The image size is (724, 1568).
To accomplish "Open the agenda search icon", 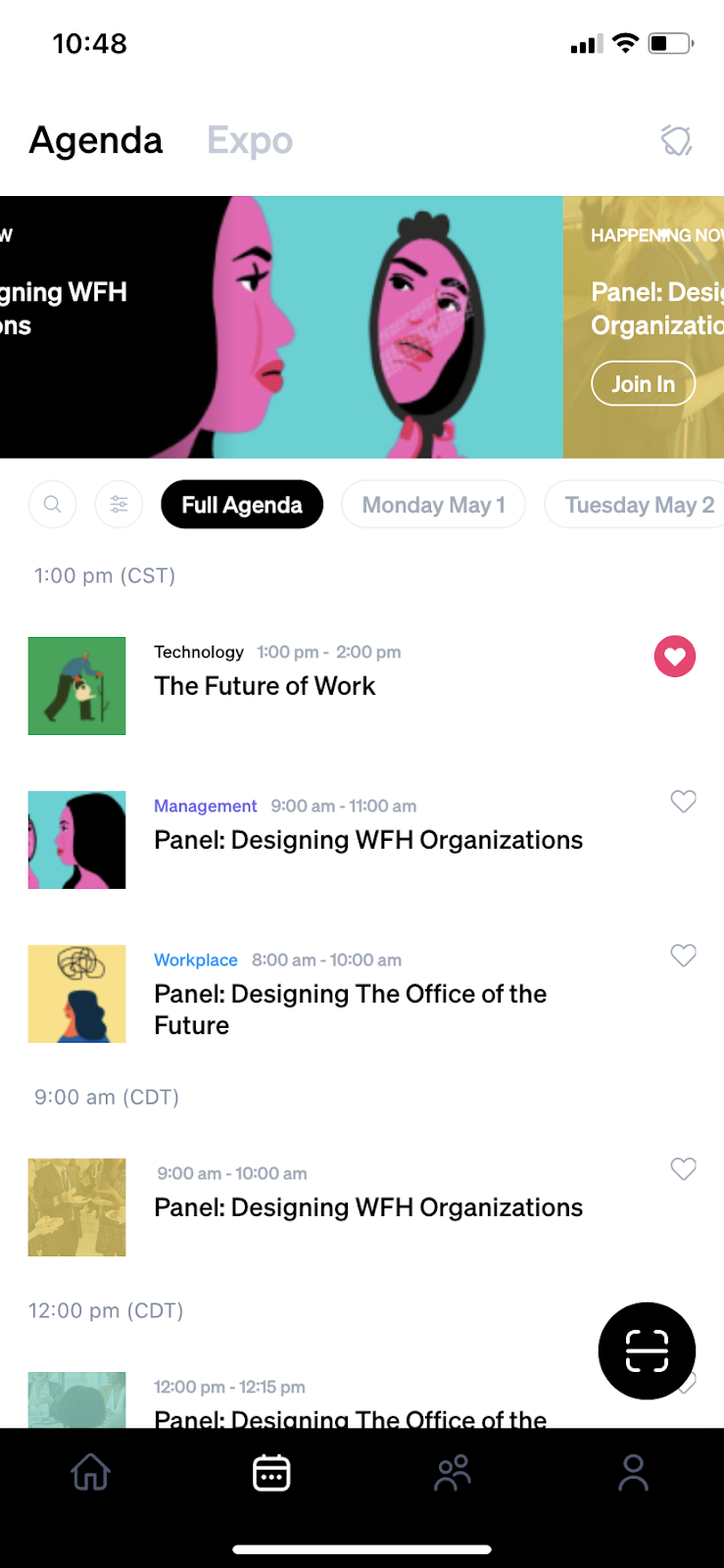I will [53, 505].
